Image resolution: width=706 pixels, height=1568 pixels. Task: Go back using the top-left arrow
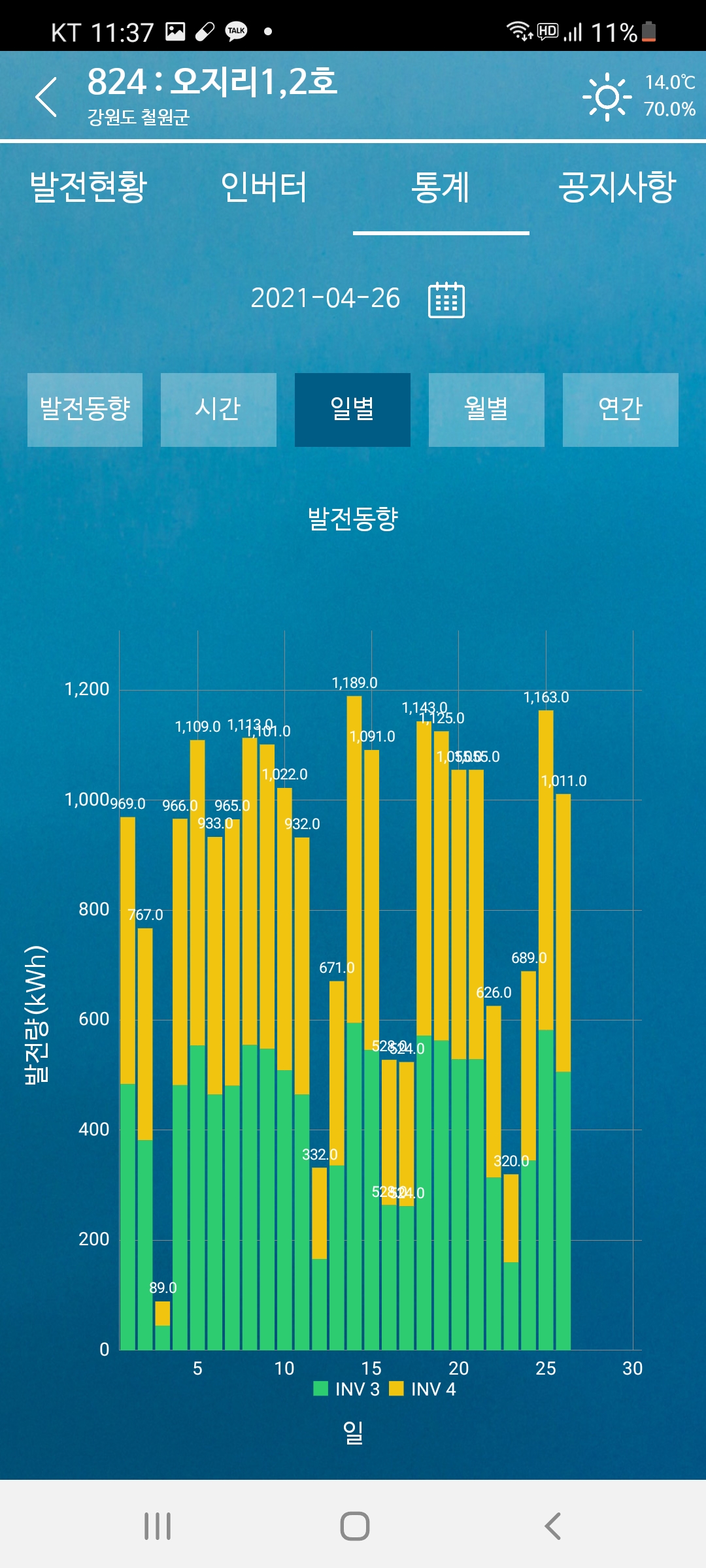click(x=46, y=97)
